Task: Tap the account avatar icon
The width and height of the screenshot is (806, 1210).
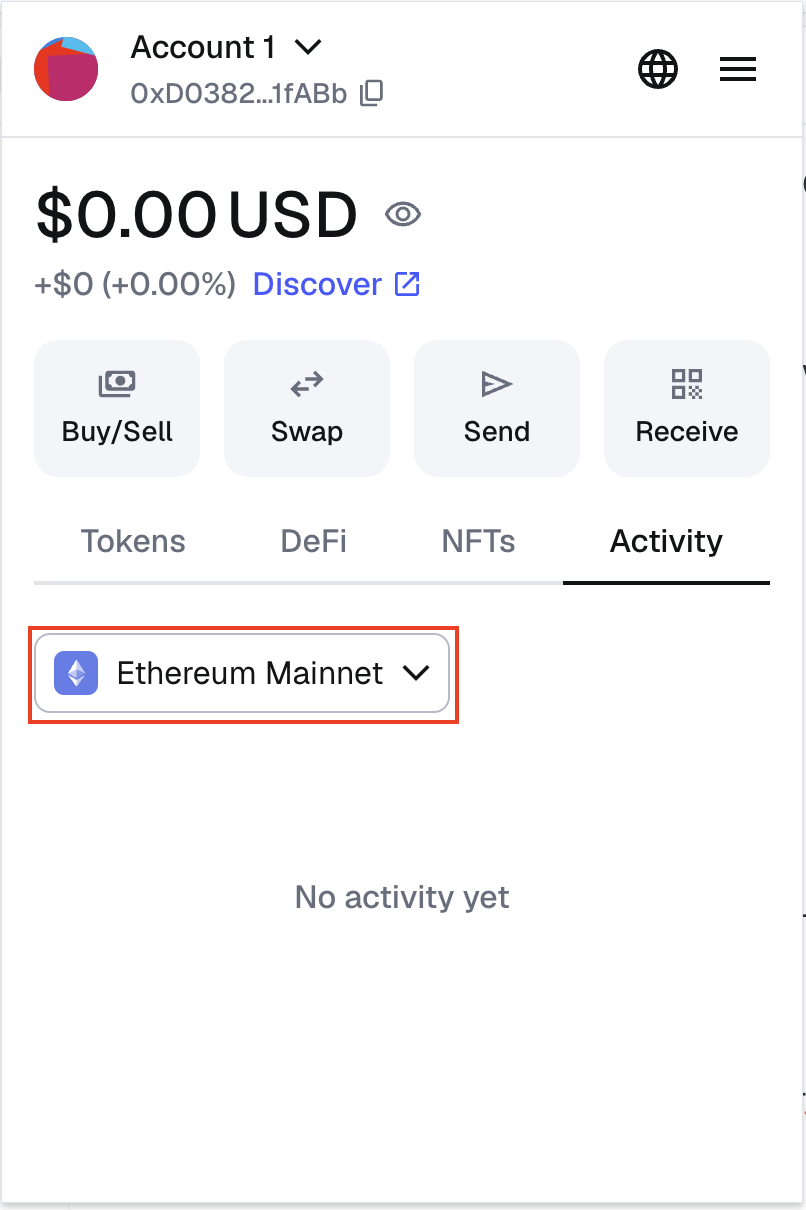Action: (x=66, y=69)
